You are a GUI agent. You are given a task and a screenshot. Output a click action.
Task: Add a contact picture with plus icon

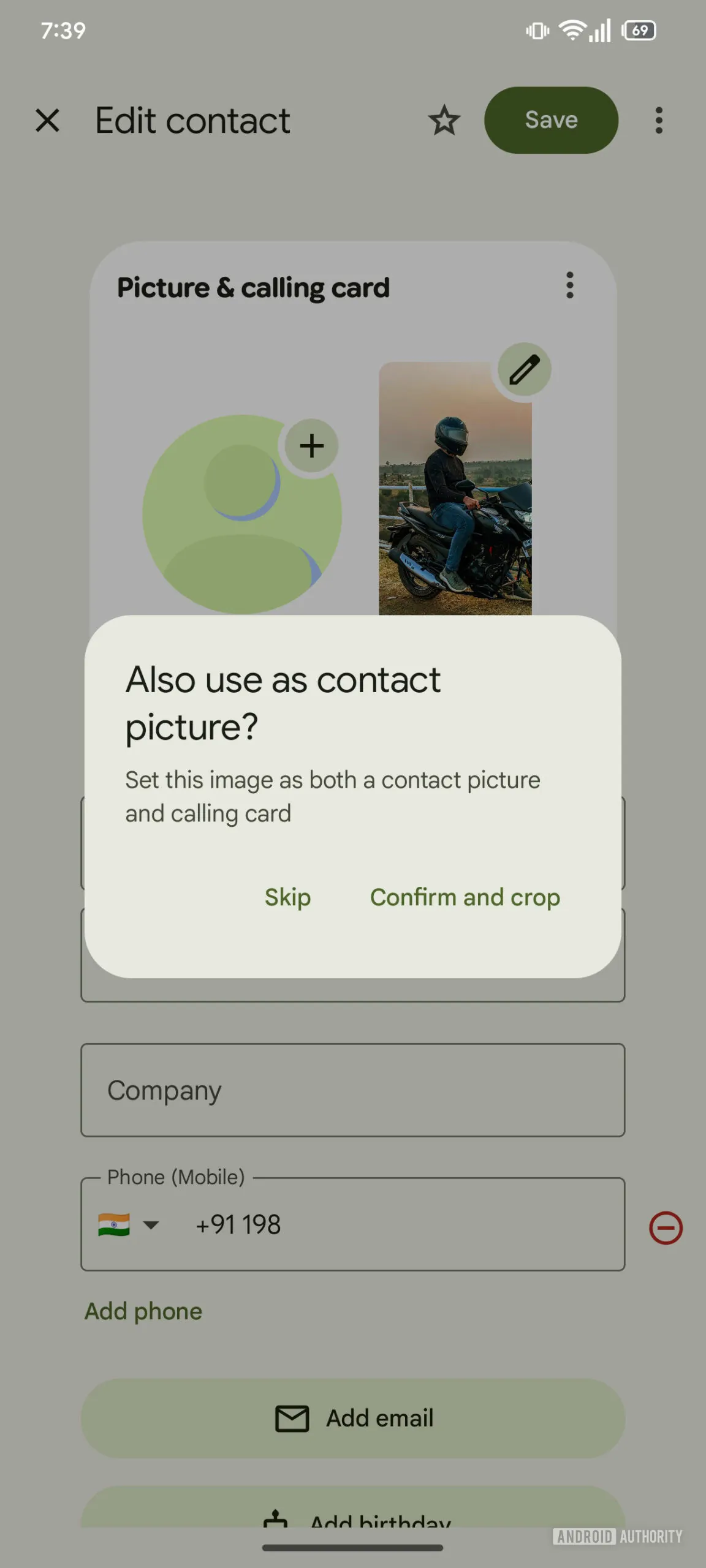311,446
